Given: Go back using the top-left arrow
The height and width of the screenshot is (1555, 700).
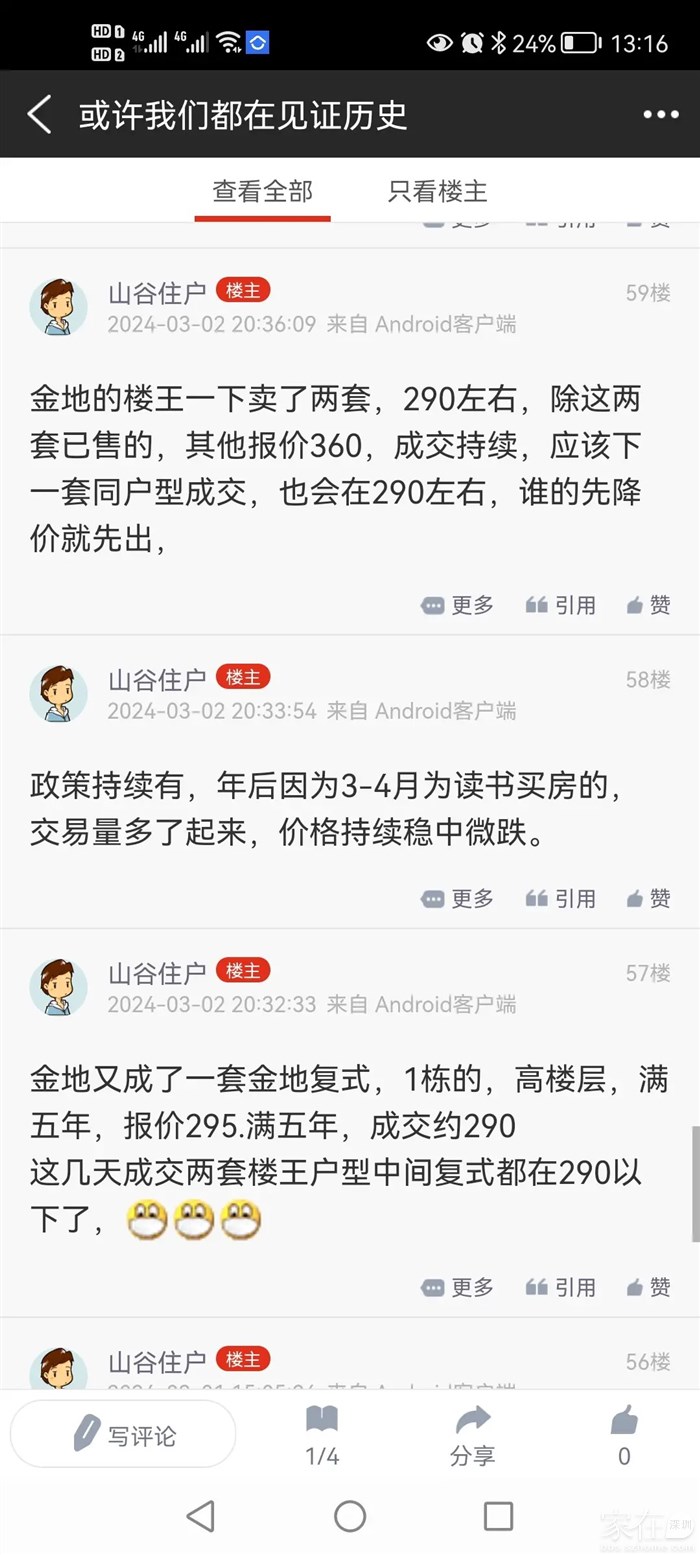Looking at the screenshot, I should click(x=40, y=115).
